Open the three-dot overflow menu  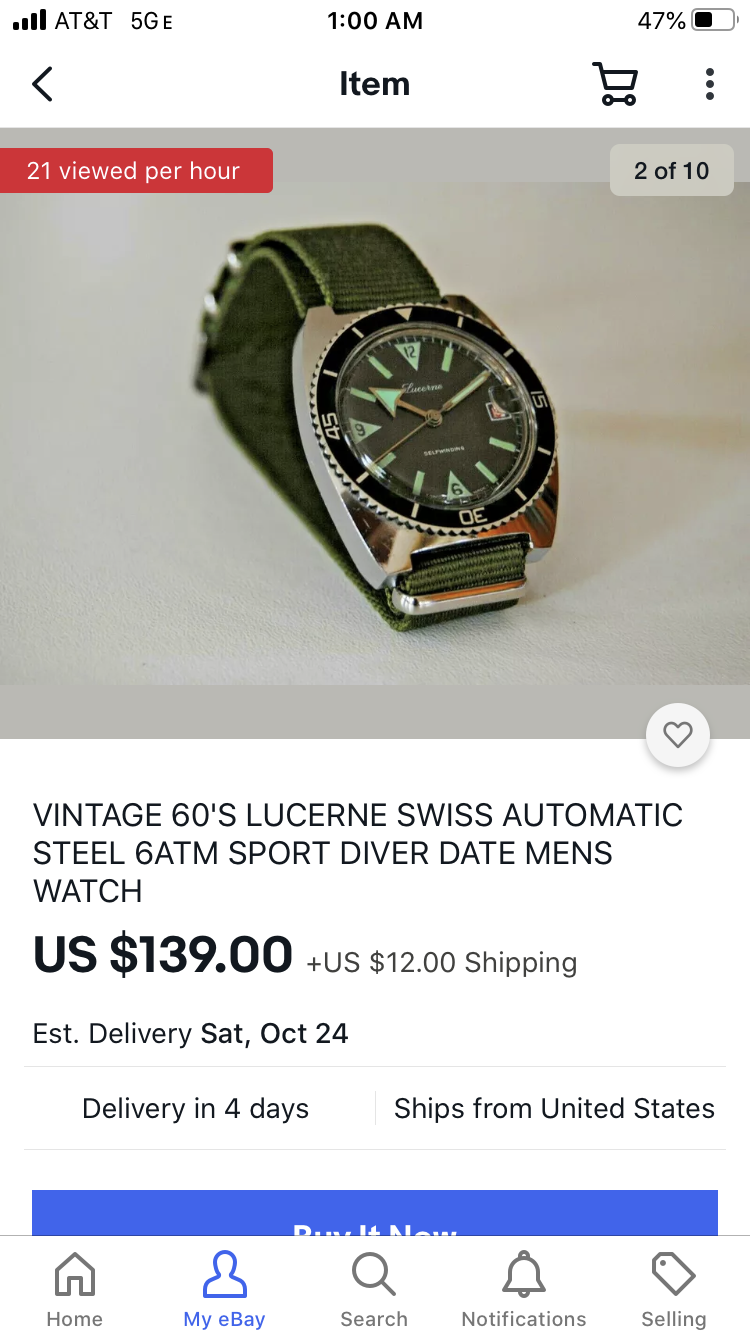[709, 84]
